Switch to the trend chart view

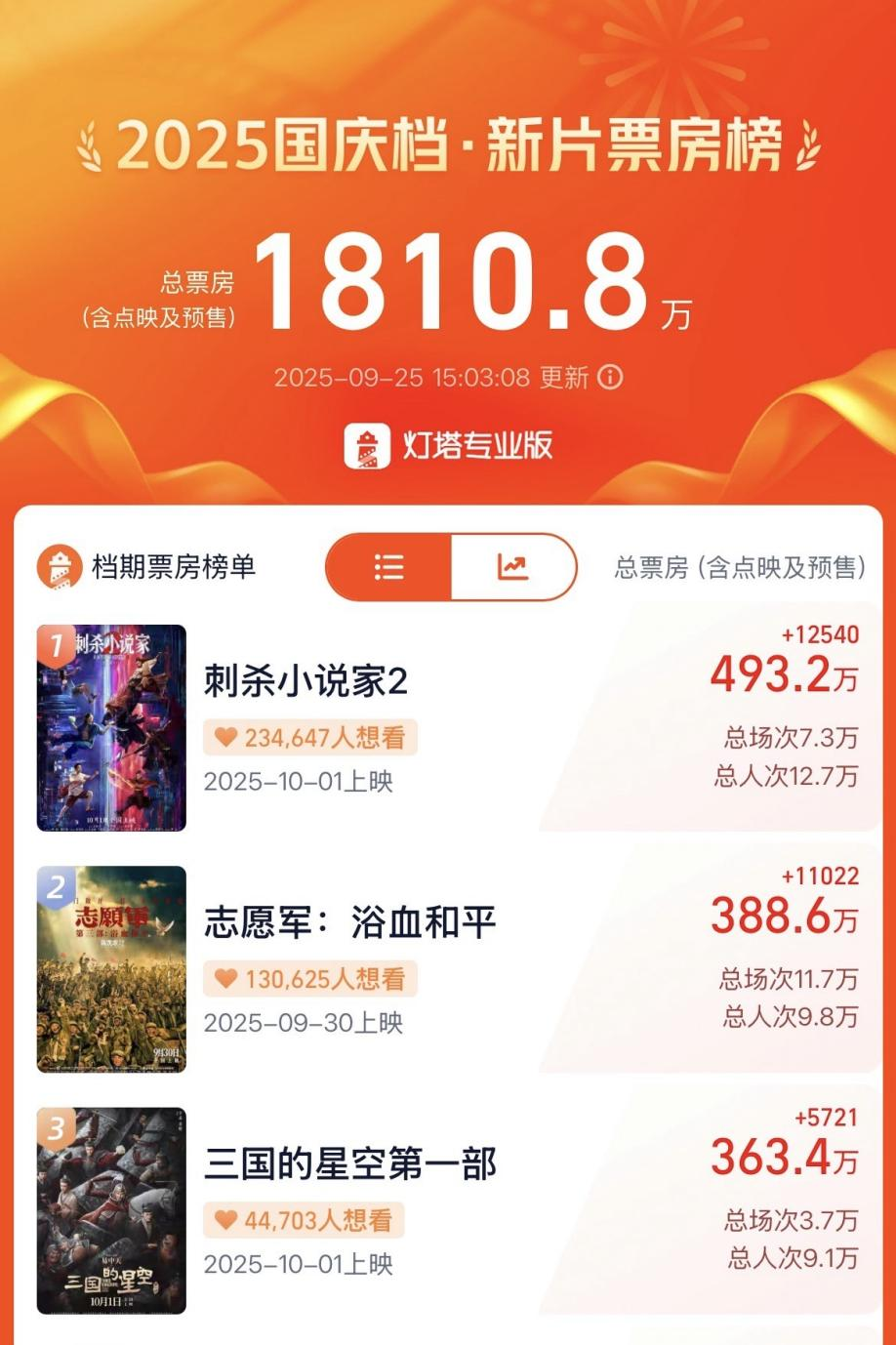point(512,567)
